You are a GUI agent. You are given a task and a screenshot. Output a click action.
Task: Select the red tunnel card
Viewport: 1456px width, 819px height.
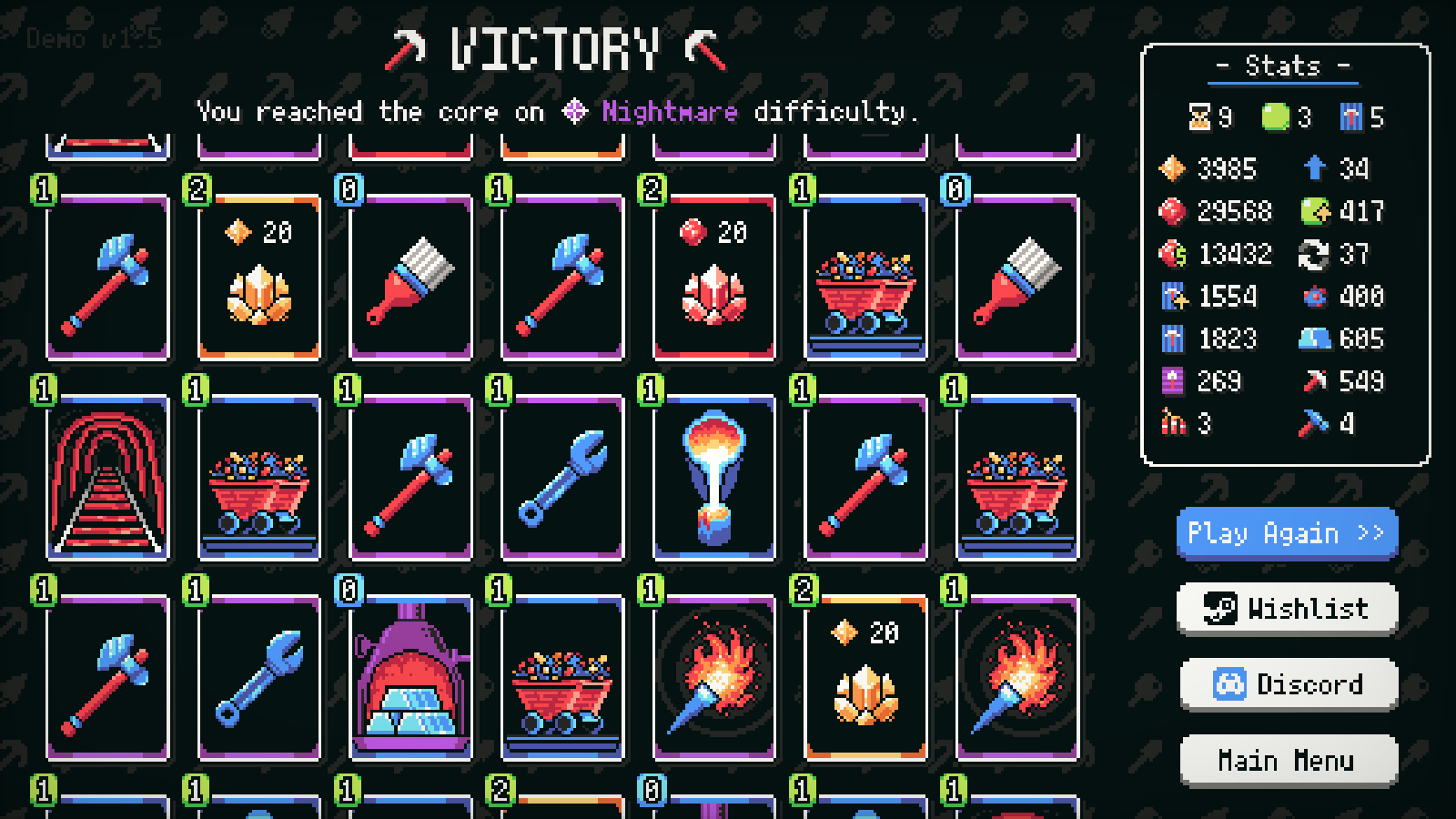[x=107, y=478]
